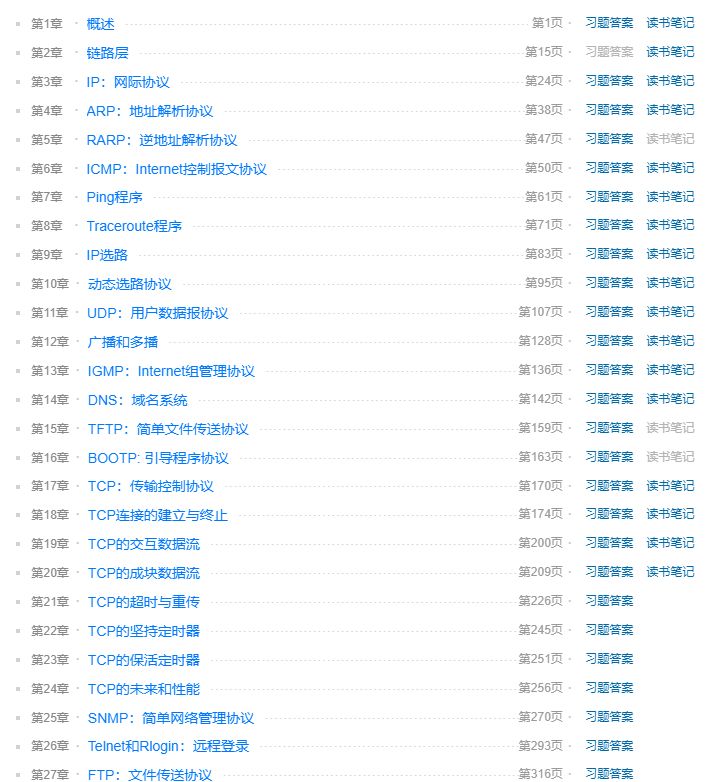
Task: Open ICMP：Internet控制报文协议 chapter
Action: (176, 169)
